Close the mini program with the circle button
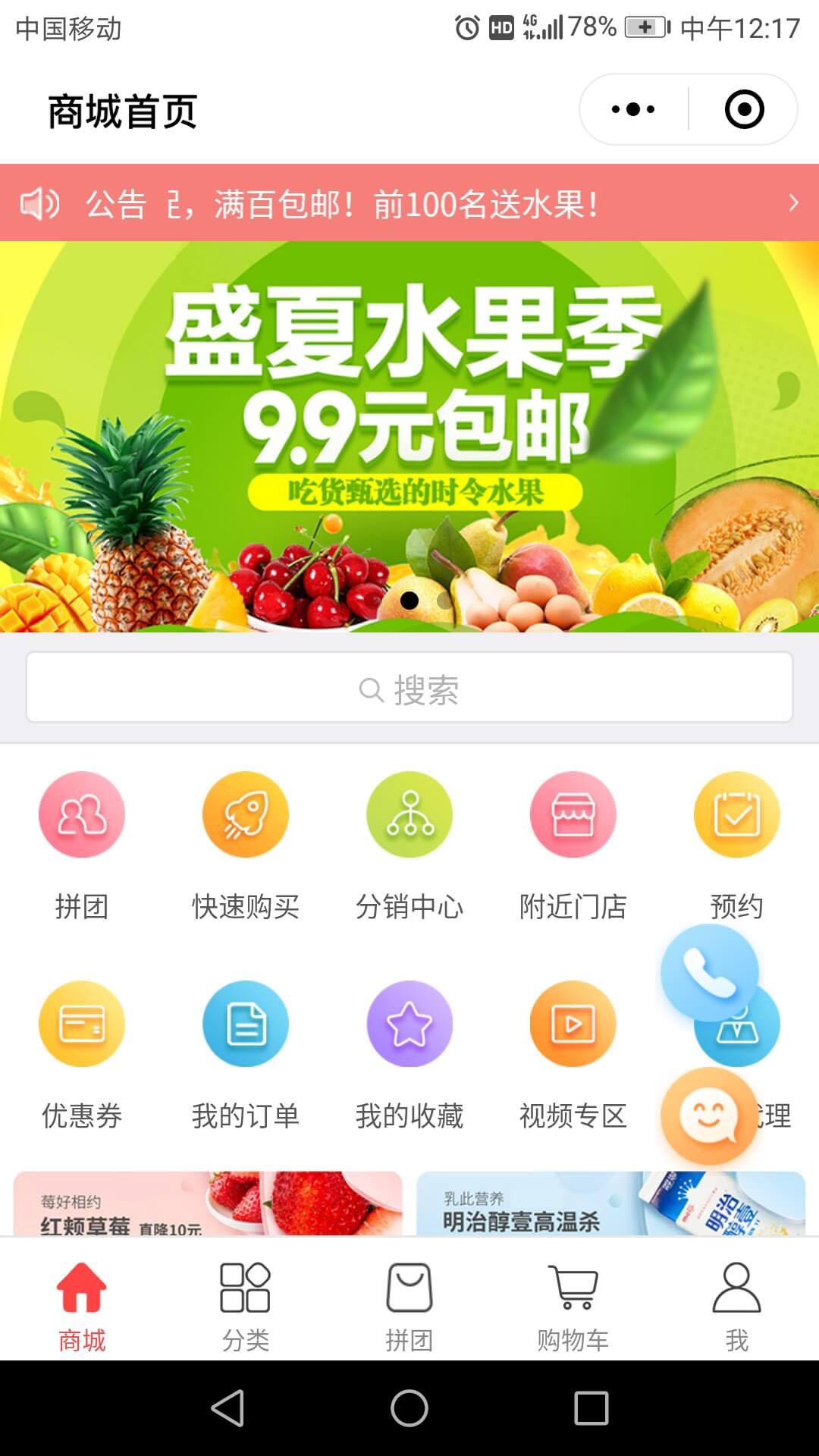The image size is (819, 1456). [744, 109]
